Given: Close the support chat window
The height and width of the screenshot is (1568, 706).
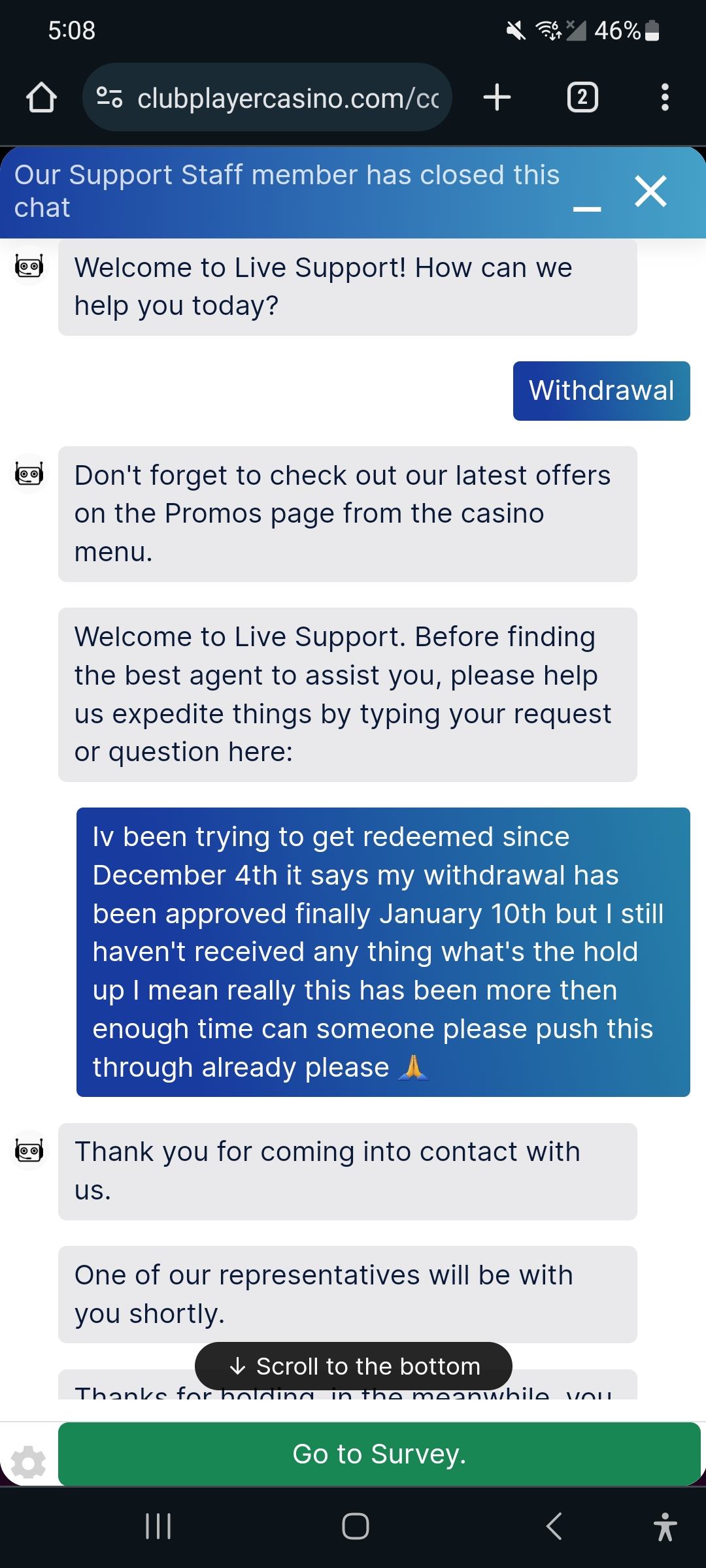Looking at the screenshot, I should pos(650,192).
